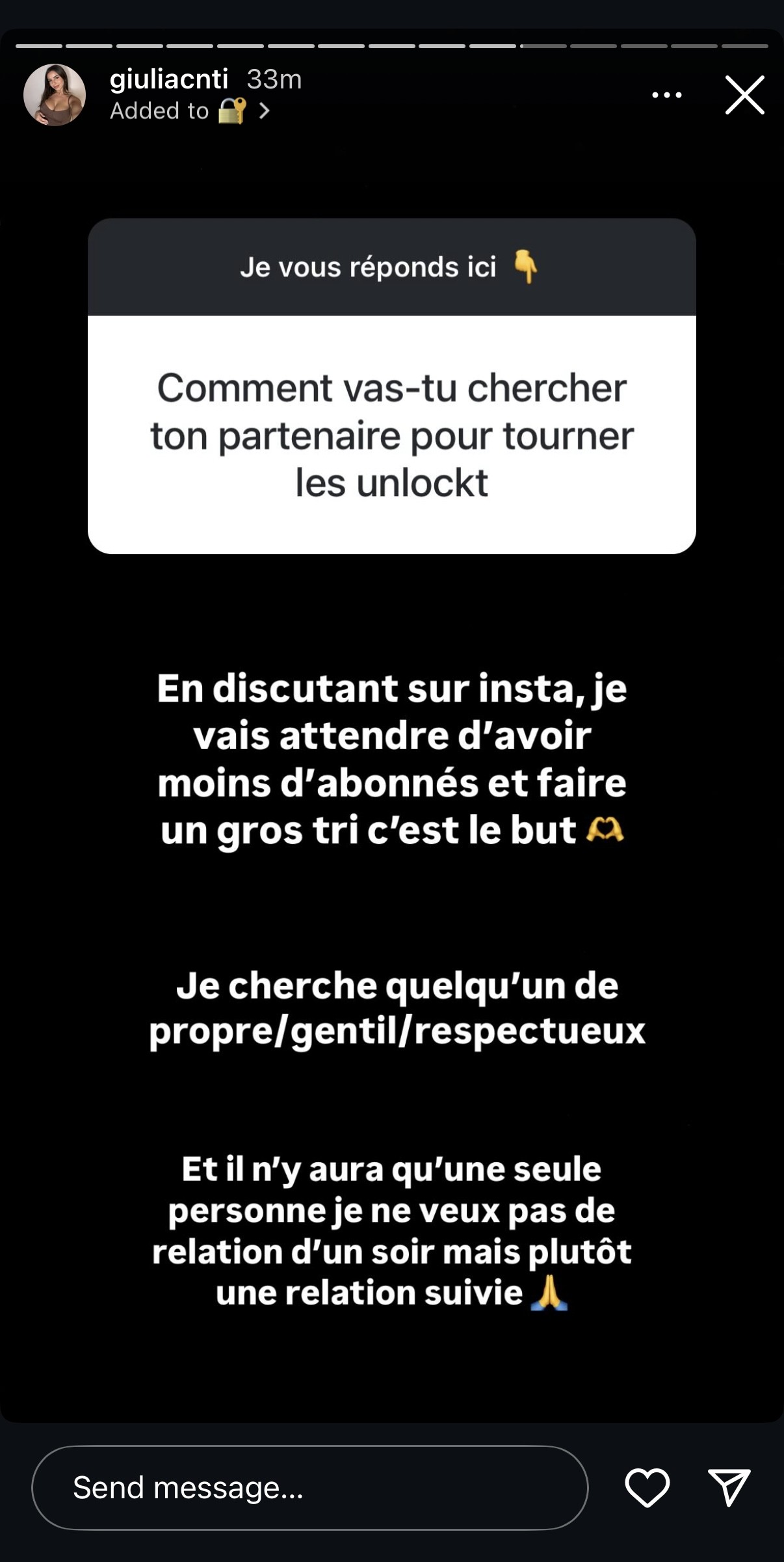Close the story viewer
Image resolution: width=784 pixels, height=1562 pixels.
[x=744, y=95]
